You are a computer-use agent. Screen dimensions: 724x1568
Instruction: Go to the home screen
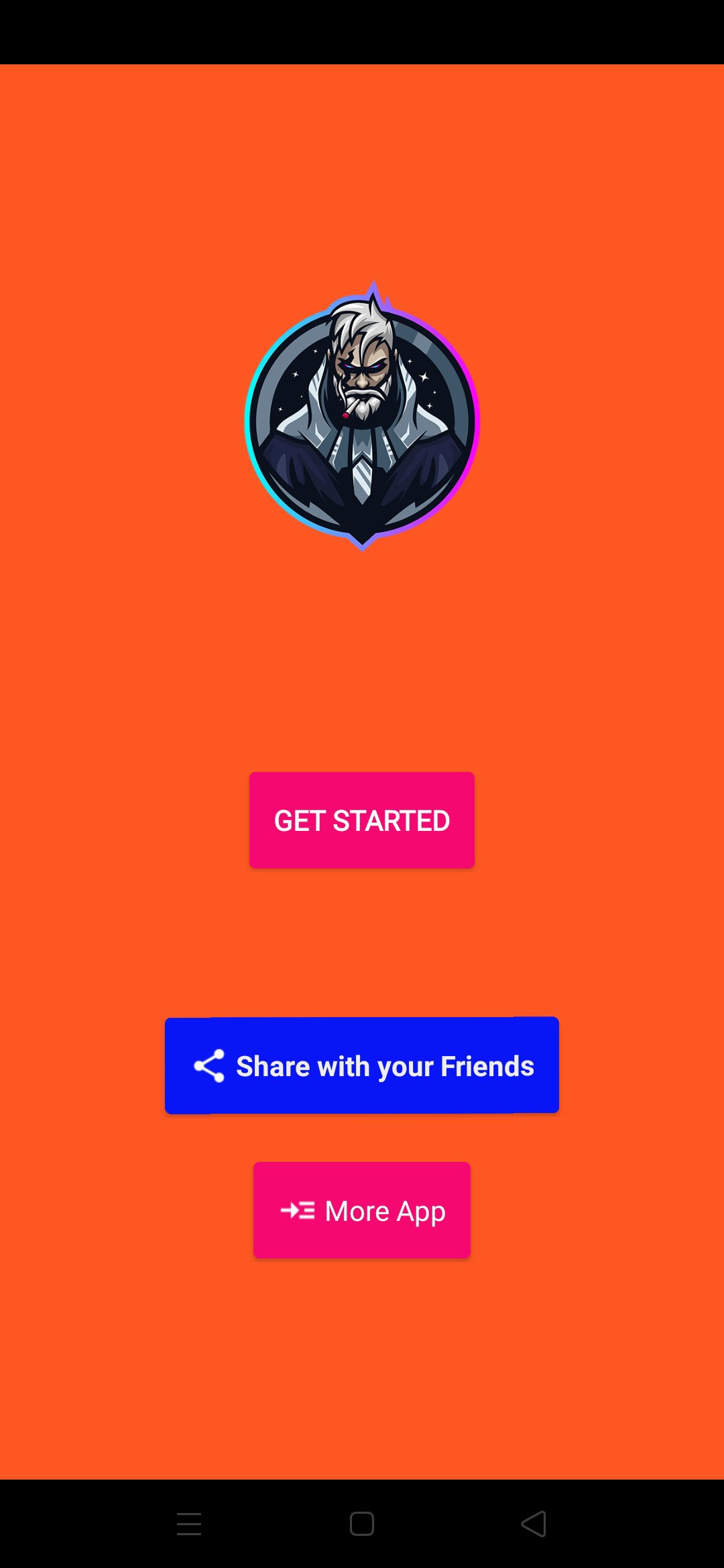coord(362,1524)
